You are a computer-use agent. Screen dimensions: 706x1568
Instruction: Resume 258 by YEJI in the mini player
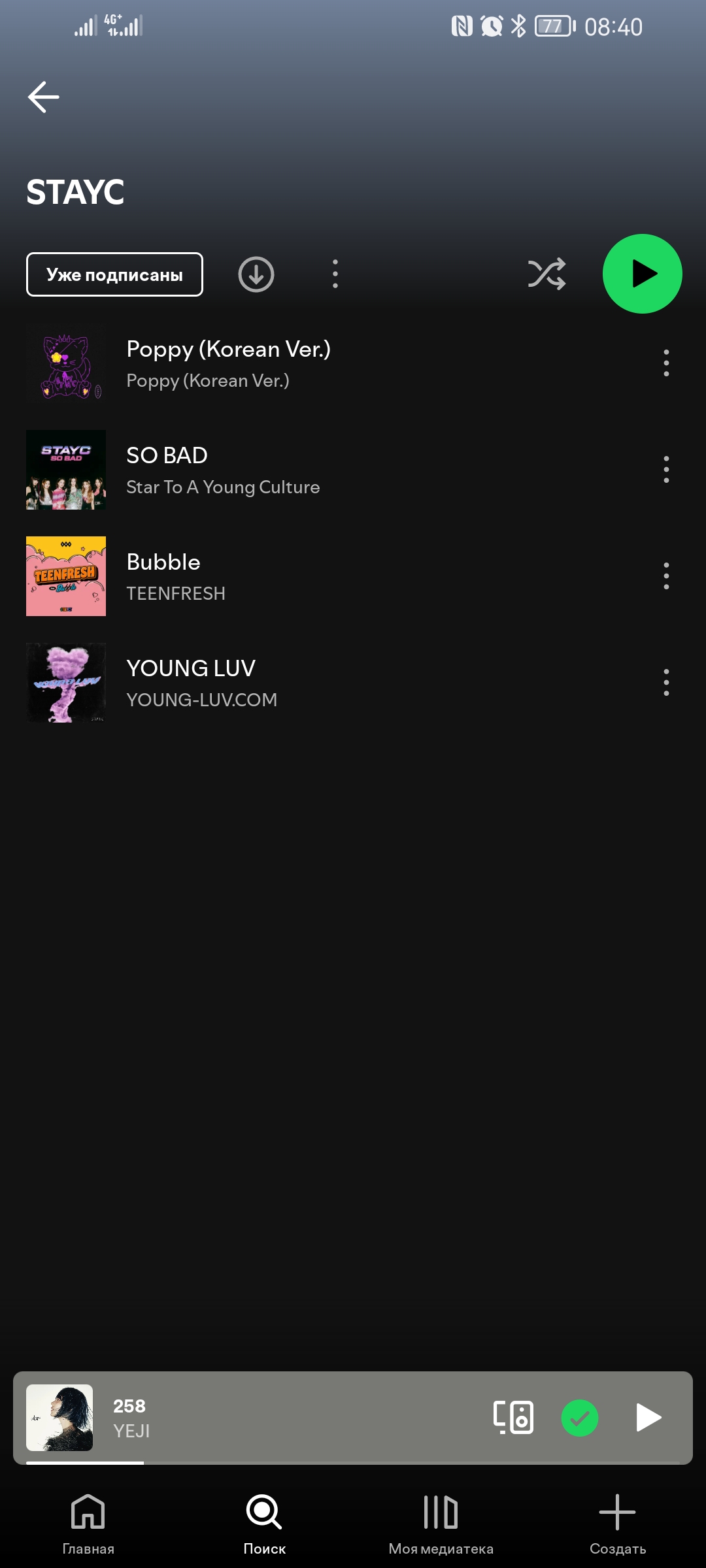coord(648,1418)
